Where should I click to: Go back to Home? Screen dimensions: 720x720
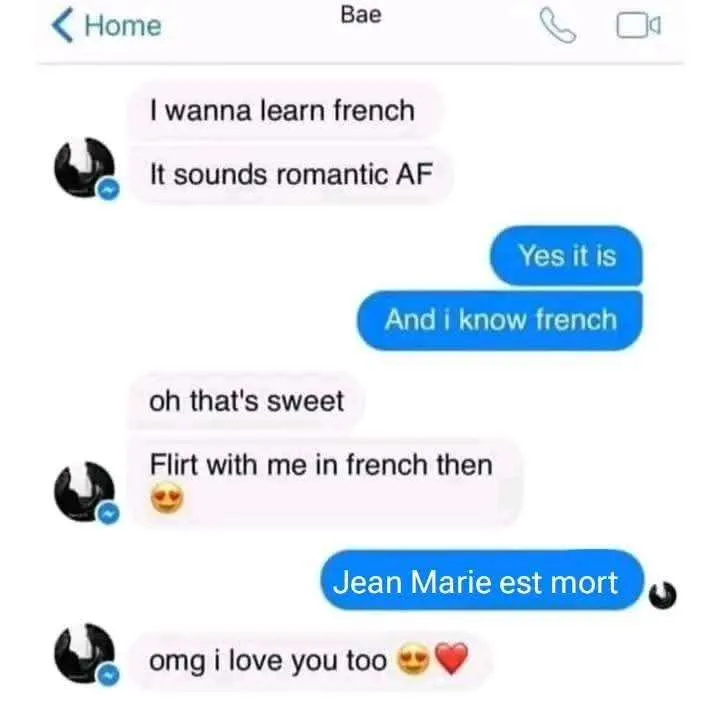[x=106, y=26]
